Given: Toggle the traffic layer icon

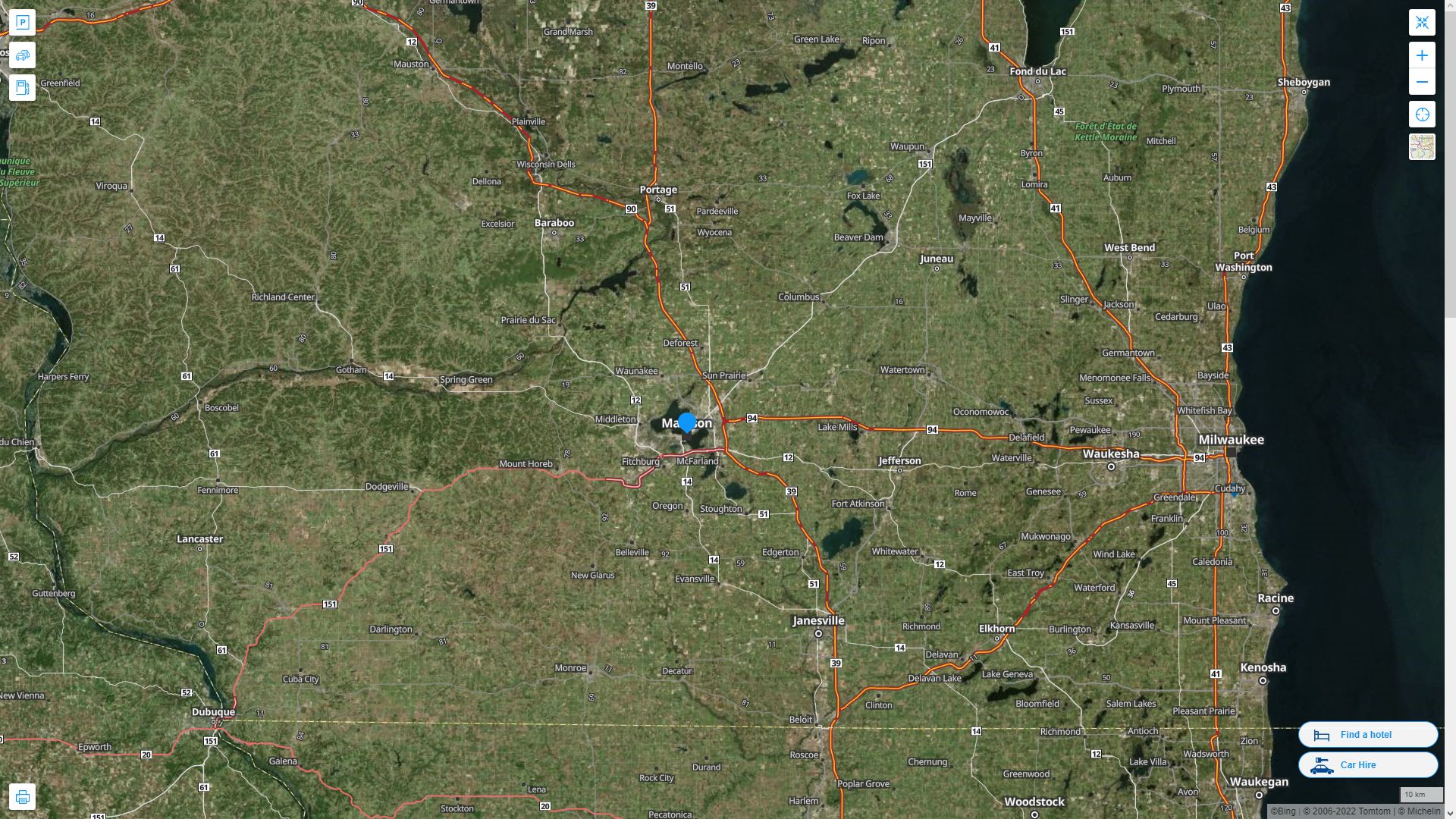Looking at the screenshot, I should (22, 55).
